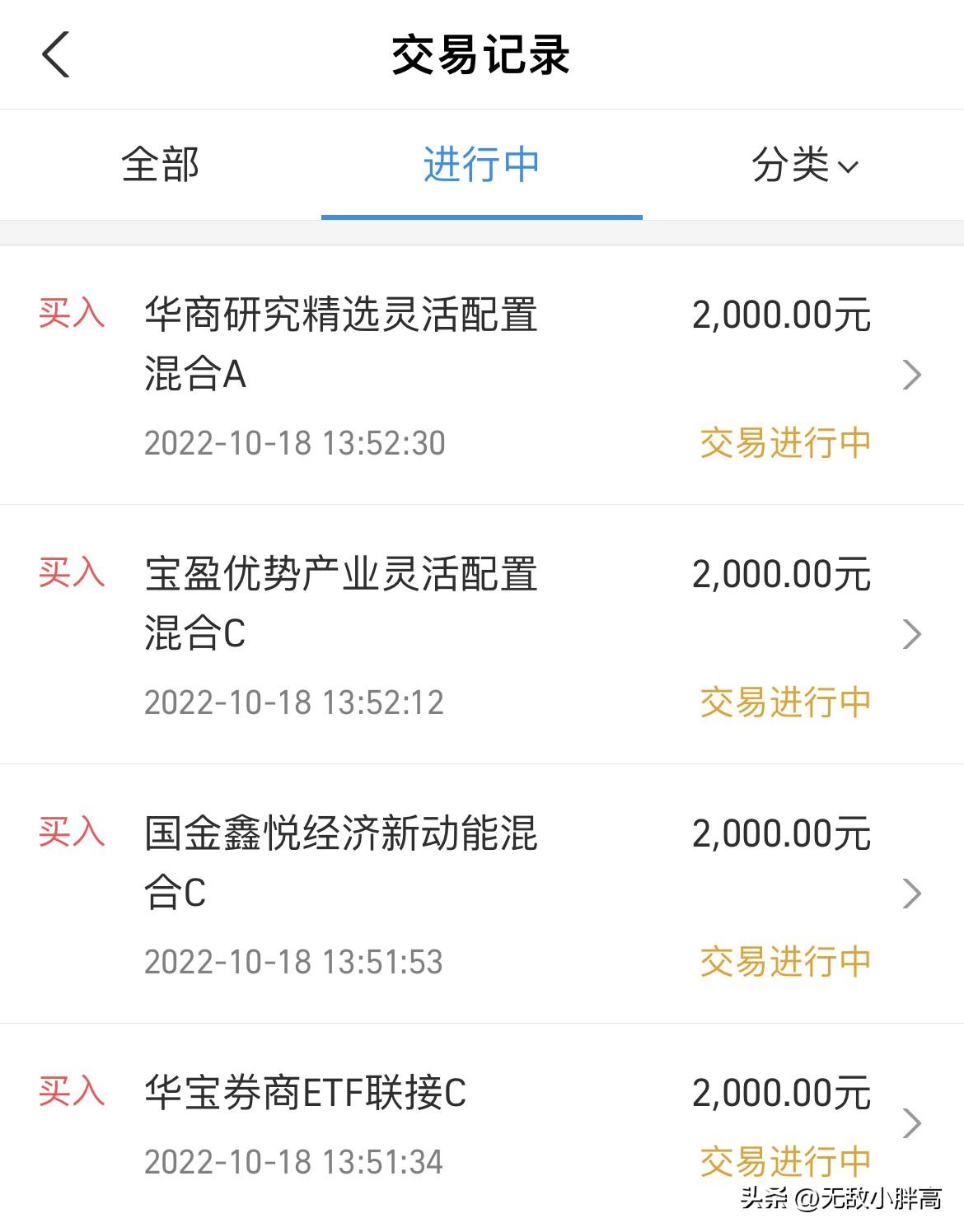
Task: Switch to the 全部 tab
Action: coord(161,165)
